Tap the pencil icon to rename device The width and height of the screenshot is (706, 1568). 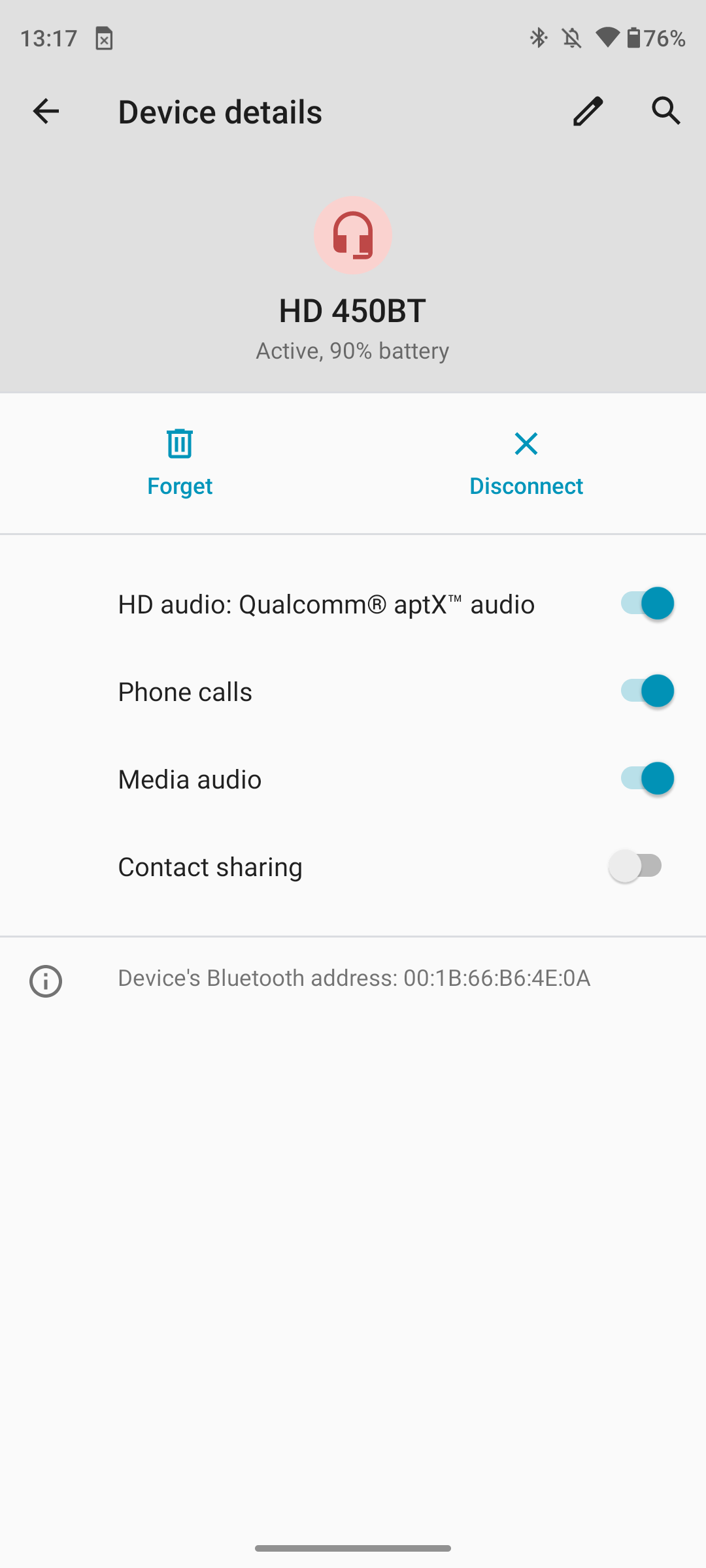[x=587, y=111]
